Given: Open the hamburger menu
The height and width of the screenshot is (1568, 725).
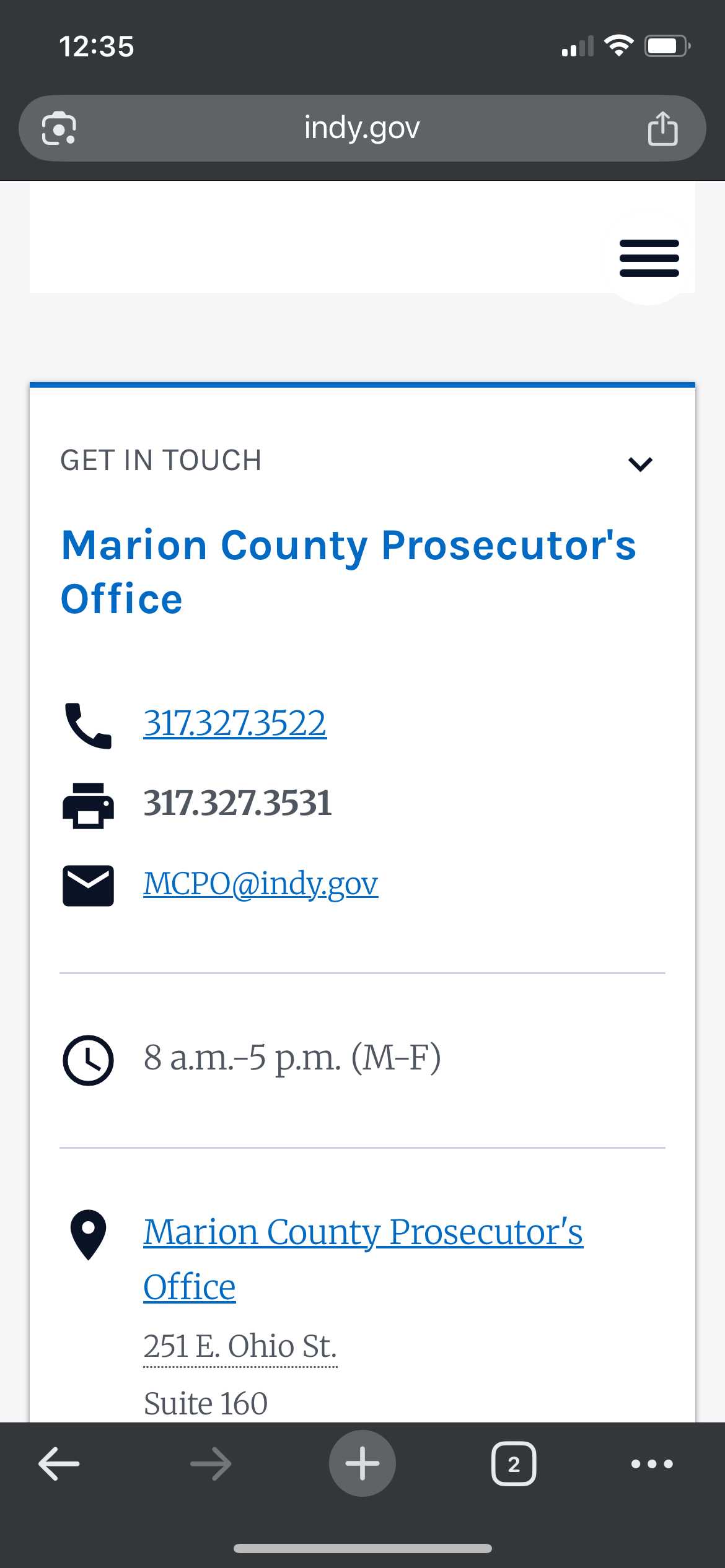Looking at the screenshot, I should coord(649,258).
